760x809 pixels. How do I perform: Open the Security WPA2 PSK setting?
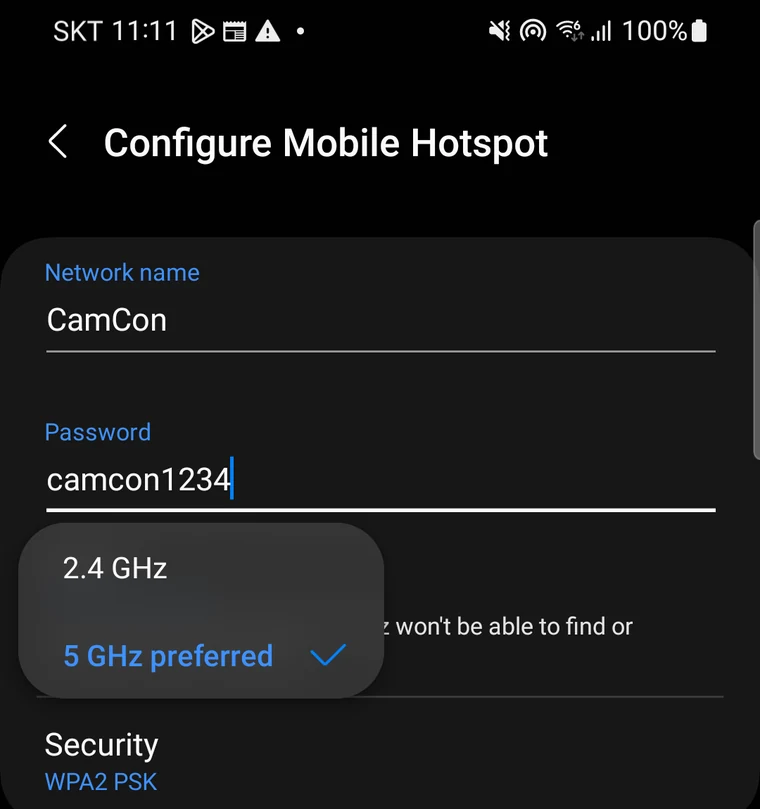pos(380,761)
